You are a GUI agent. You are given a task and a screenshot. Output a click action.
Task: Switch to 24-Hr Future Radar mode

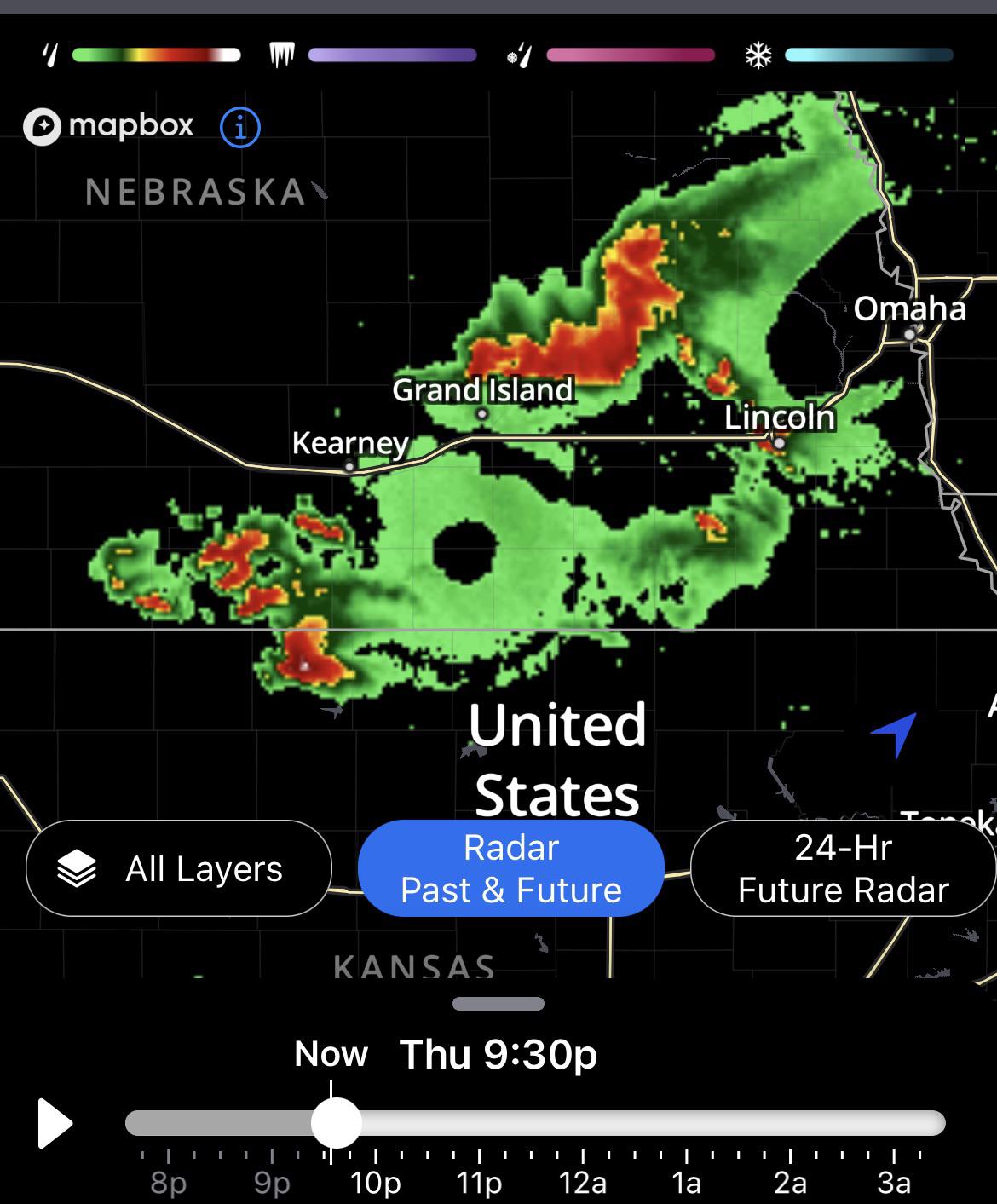[843, 868]
